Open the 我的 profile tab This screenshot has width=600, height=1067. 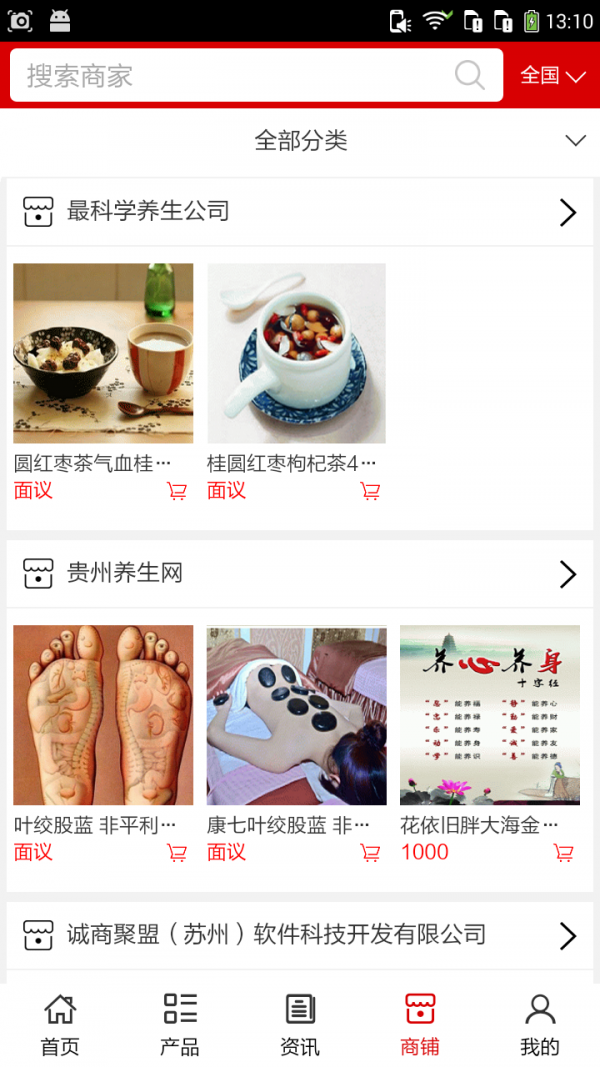pyautogui.click(x=540, y=1025)
